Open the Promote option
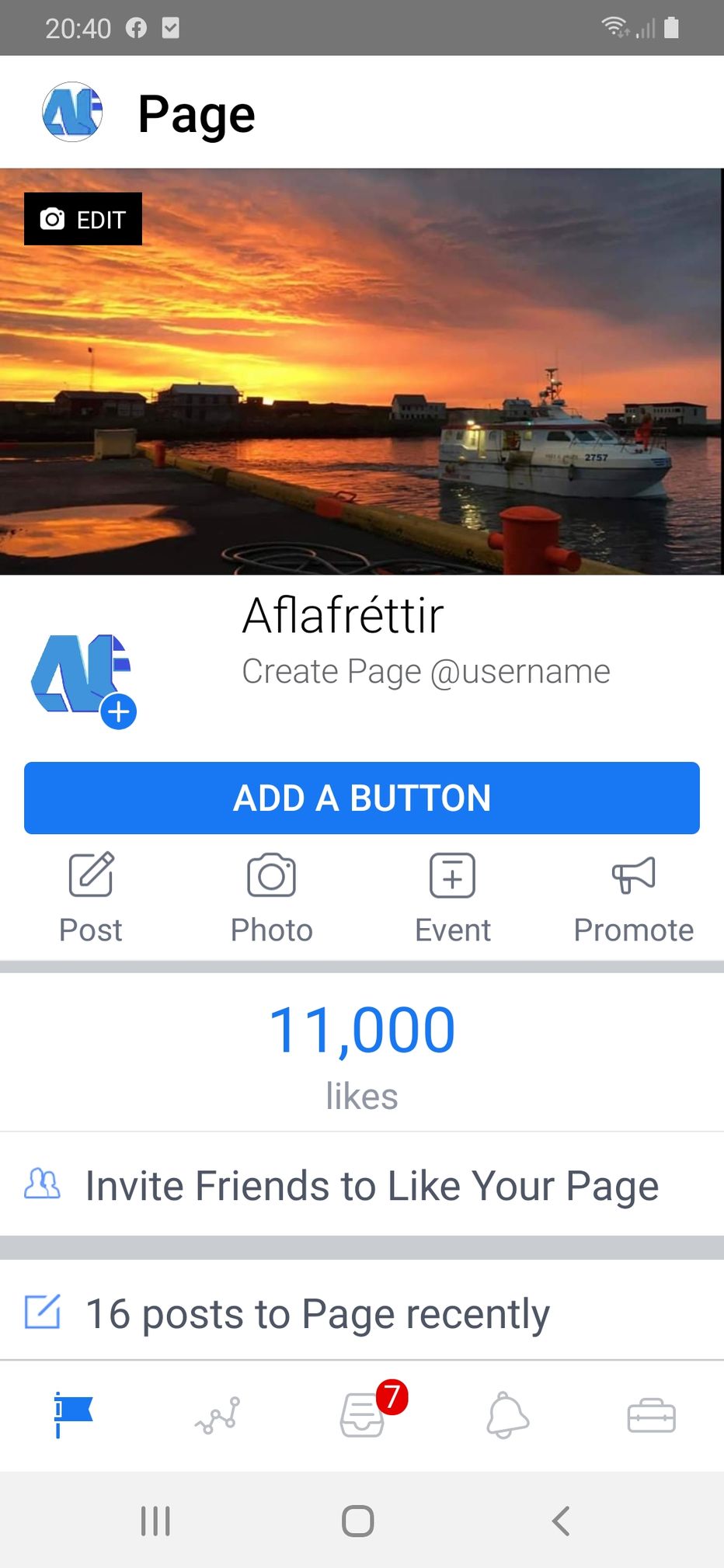This screenshot has width=724, height=1568. point(633,897)
